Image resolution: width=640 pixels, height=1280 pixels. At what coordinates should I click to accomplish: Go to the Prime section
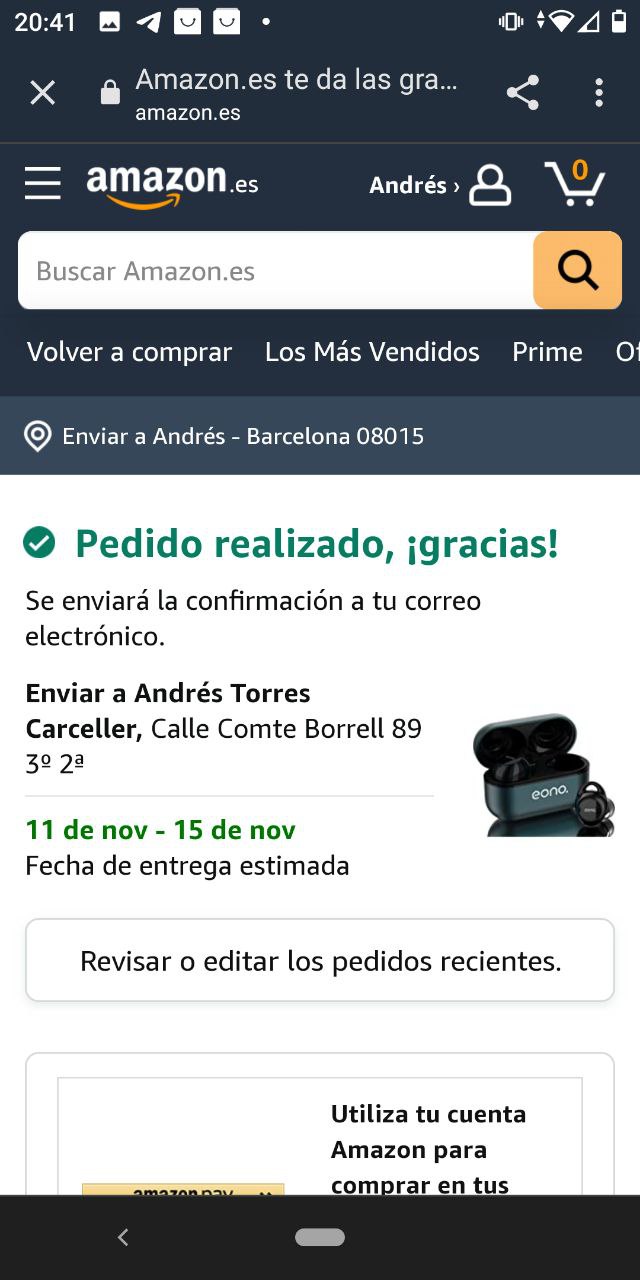[547, 352]
